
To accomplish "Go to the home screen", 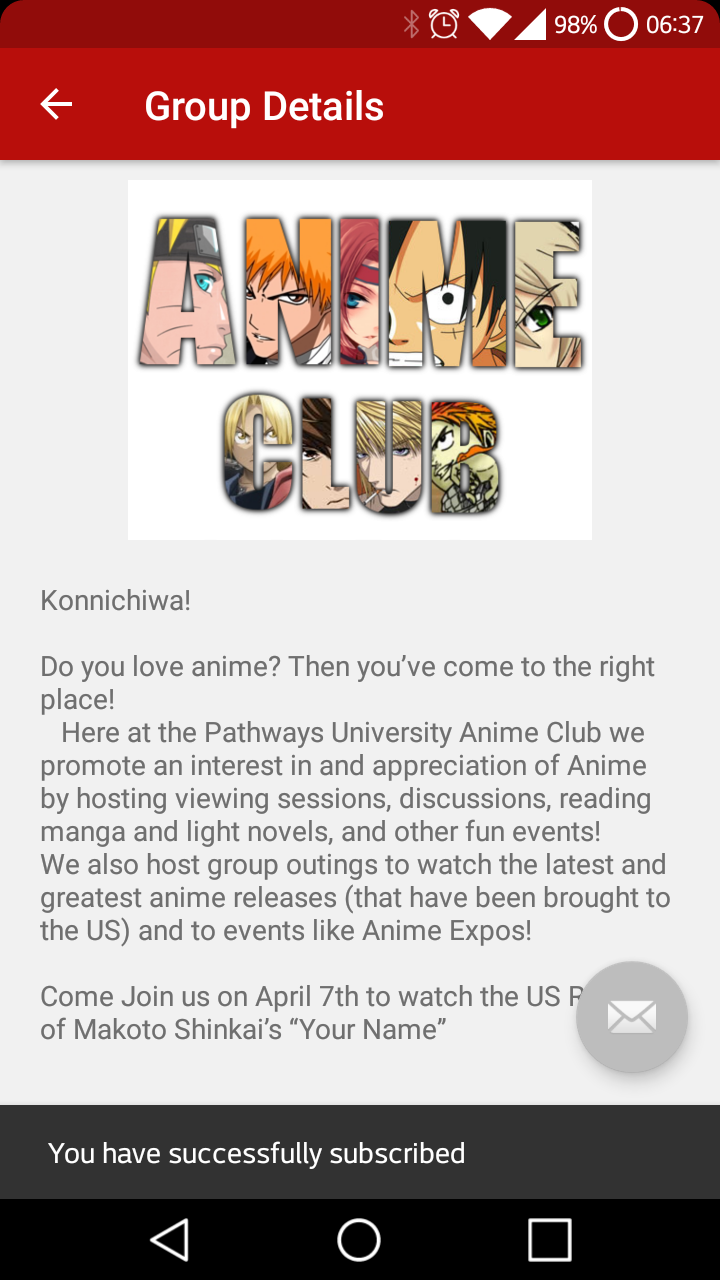I will click(359, 1240).
